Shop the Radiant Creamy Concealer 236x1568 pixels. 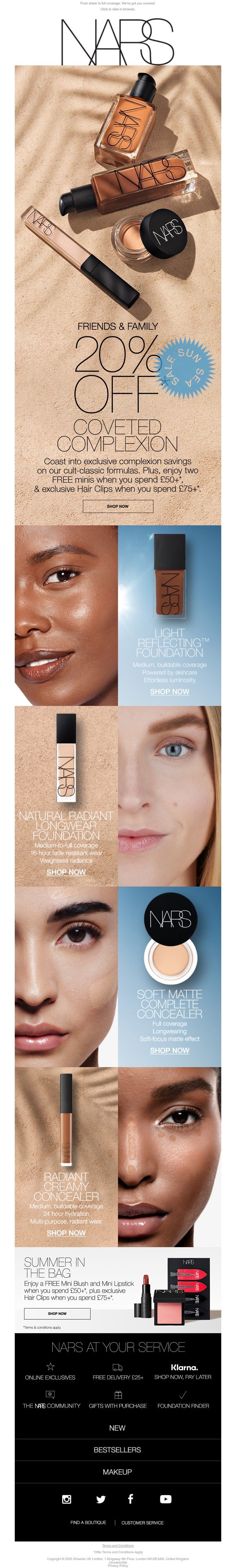click(66, 1233)
